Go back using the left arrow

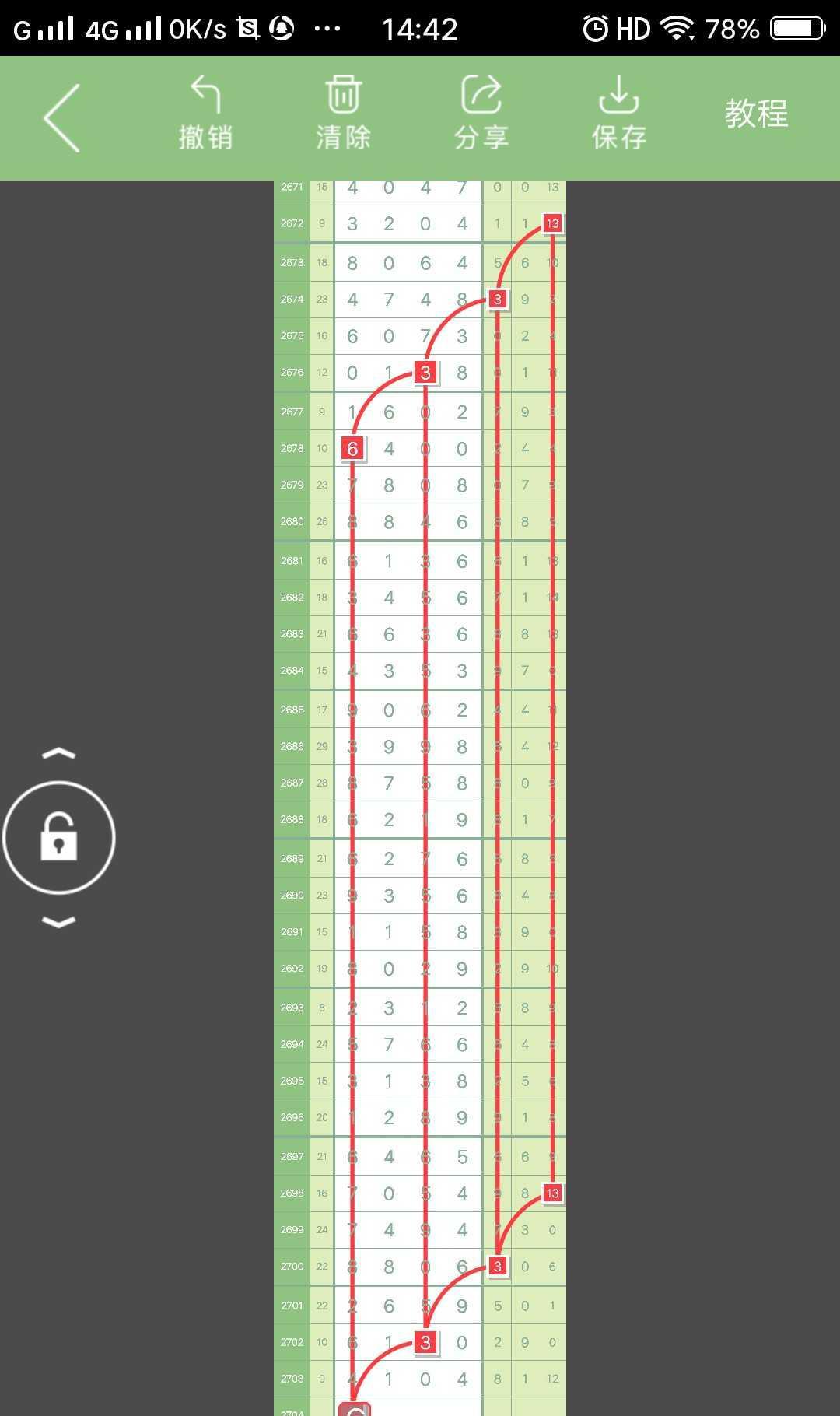tap(61, 118)
